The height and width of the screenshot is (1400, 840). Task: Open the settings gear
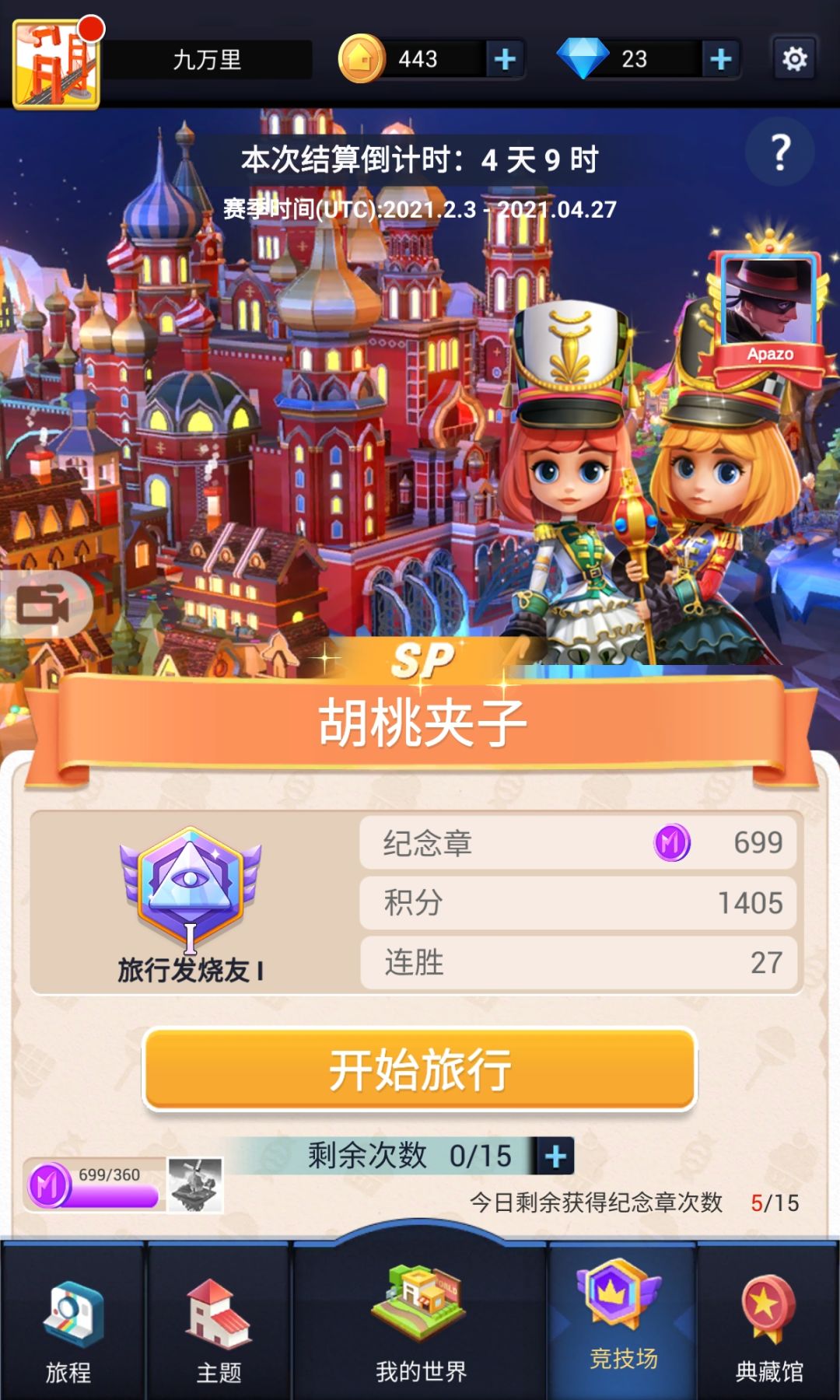794,58
